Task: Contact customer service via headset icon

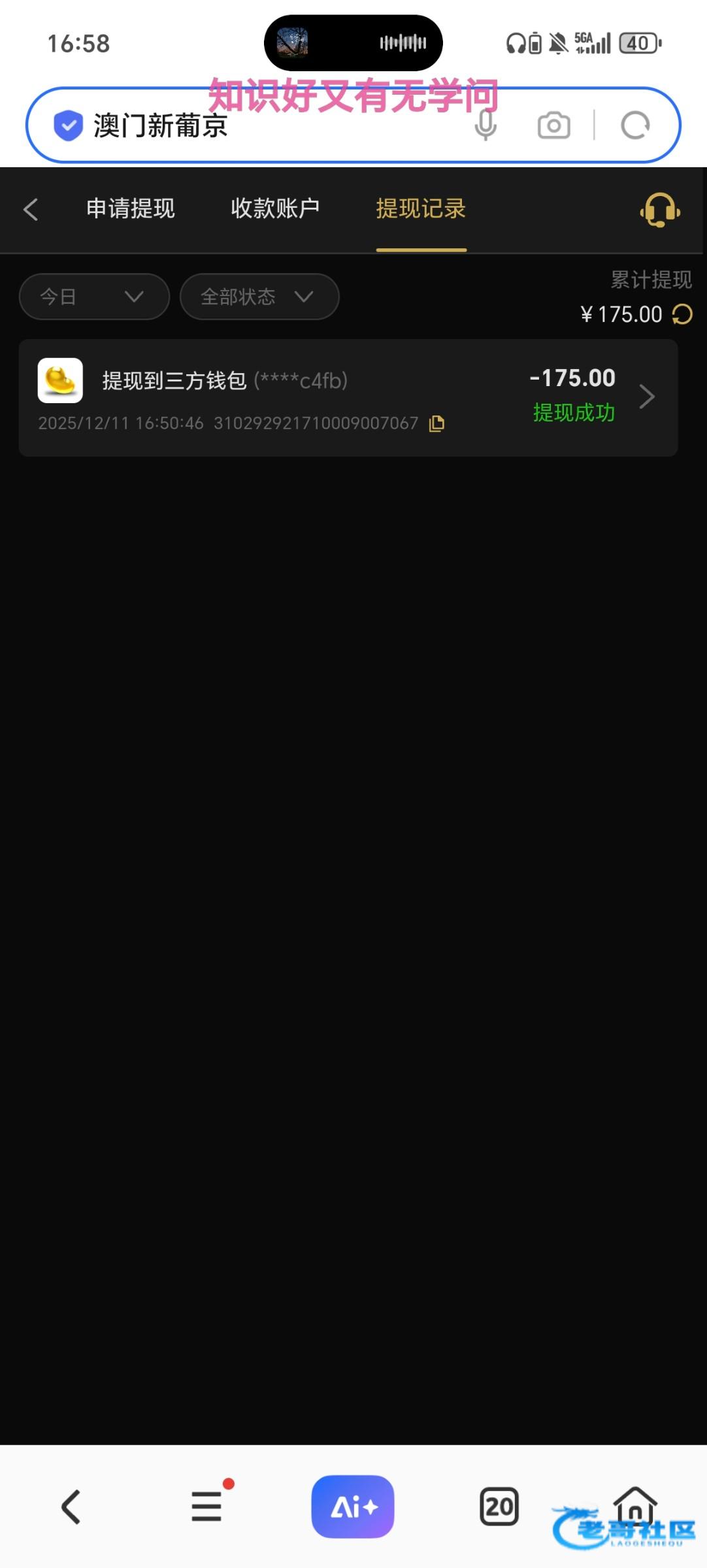Action: (x=659, y=210)
